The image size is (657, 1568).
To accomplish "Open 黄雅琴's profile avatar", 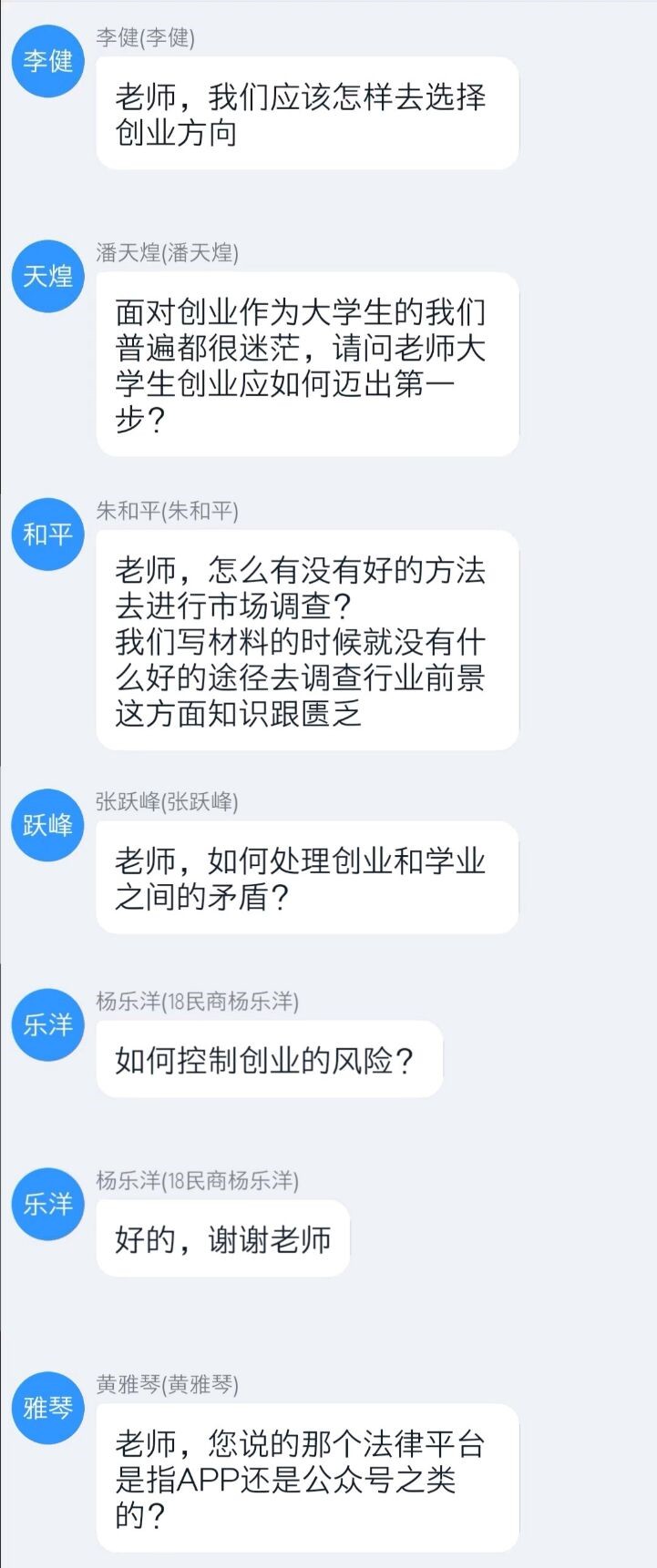I will (47, 1408).
